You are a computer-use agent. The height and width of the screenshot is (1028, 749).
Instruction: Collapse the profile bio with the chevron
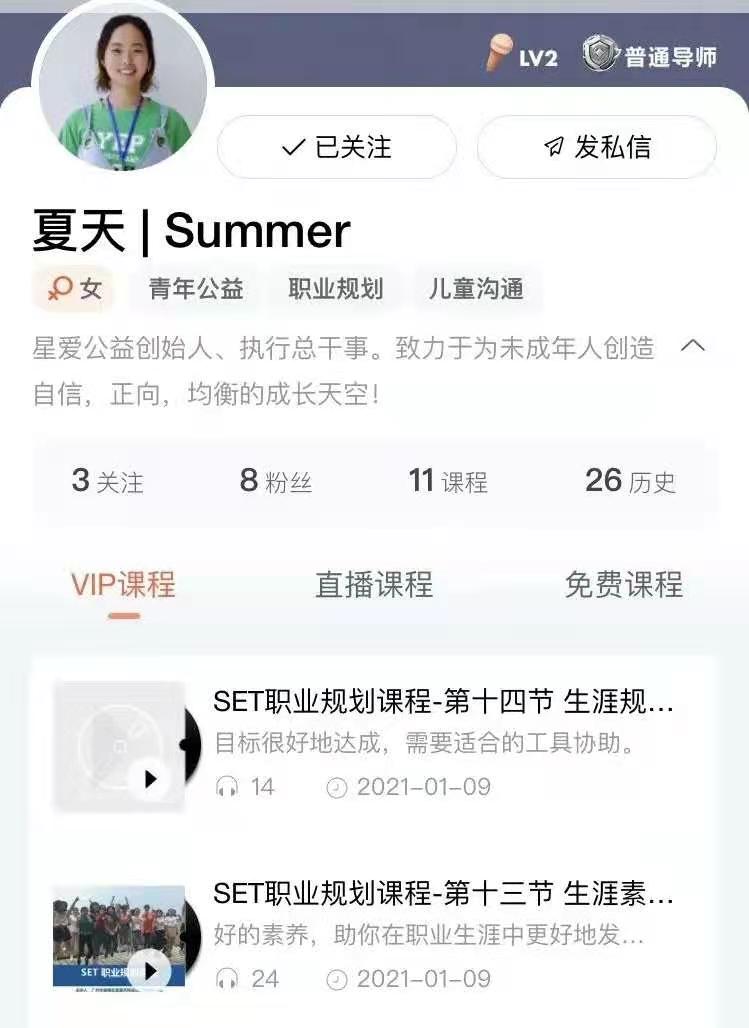pyautogui.click(x=693, y=346)
